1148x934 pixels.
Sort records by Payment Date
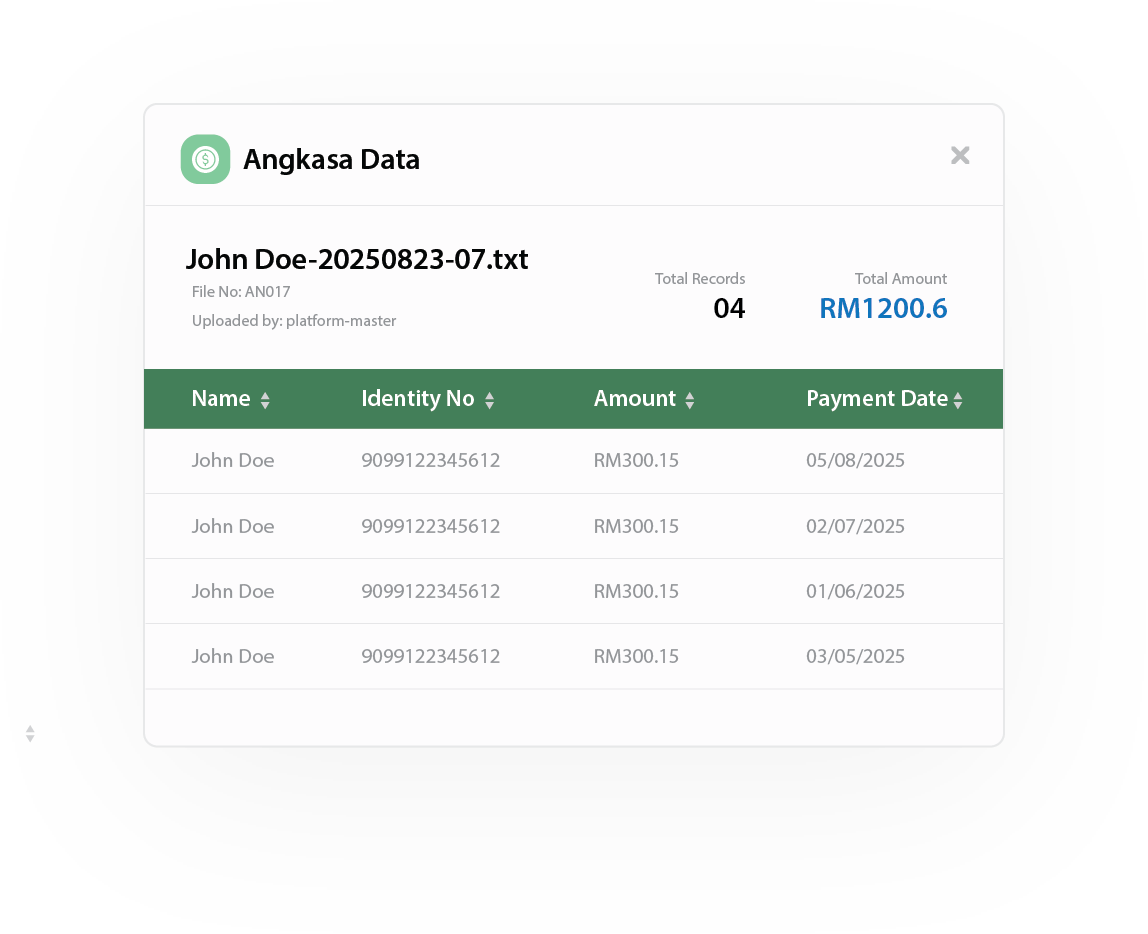click(x=958, y=400)
